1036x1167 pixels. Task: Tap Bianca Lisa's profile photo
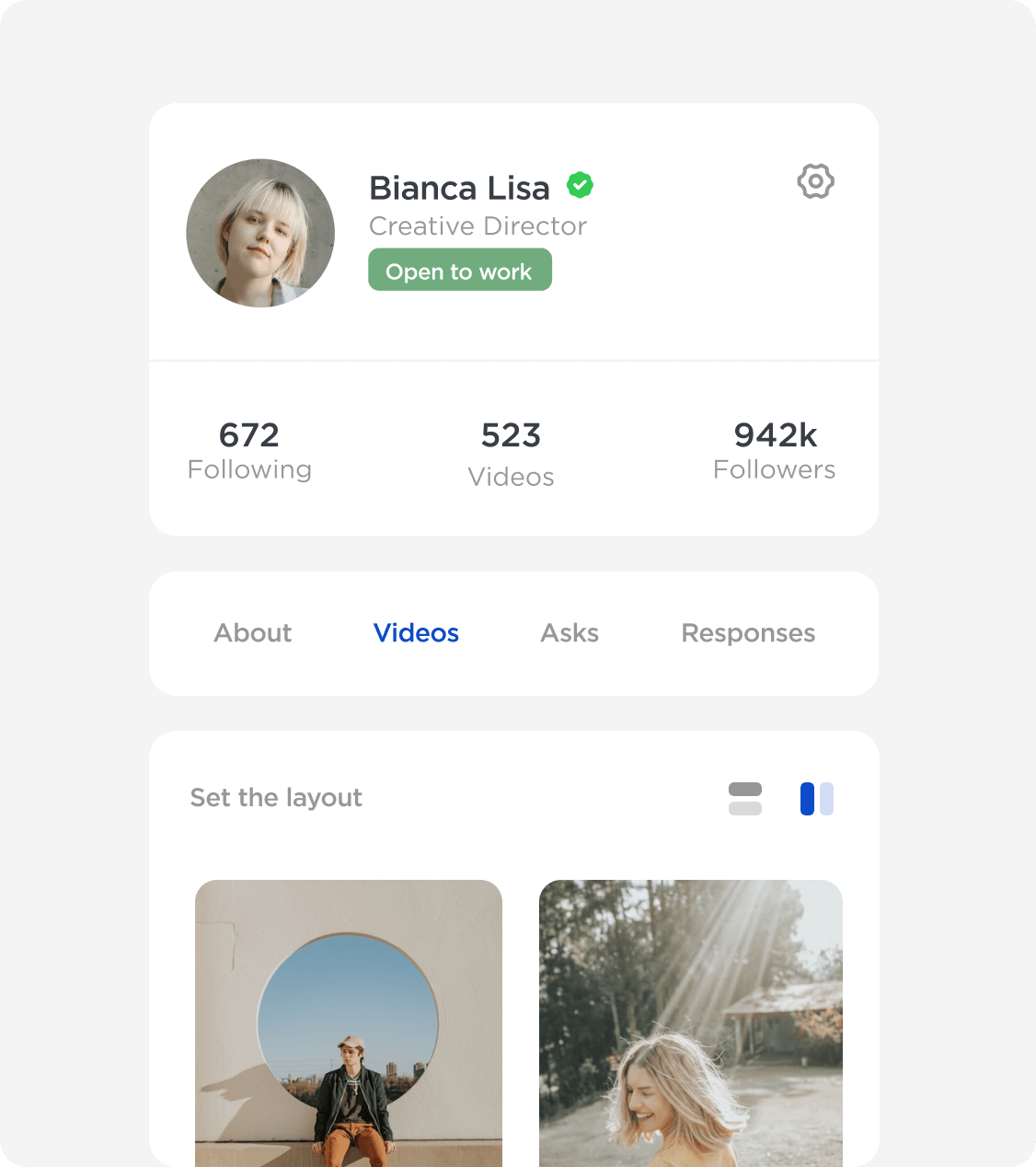click(260, 233)
